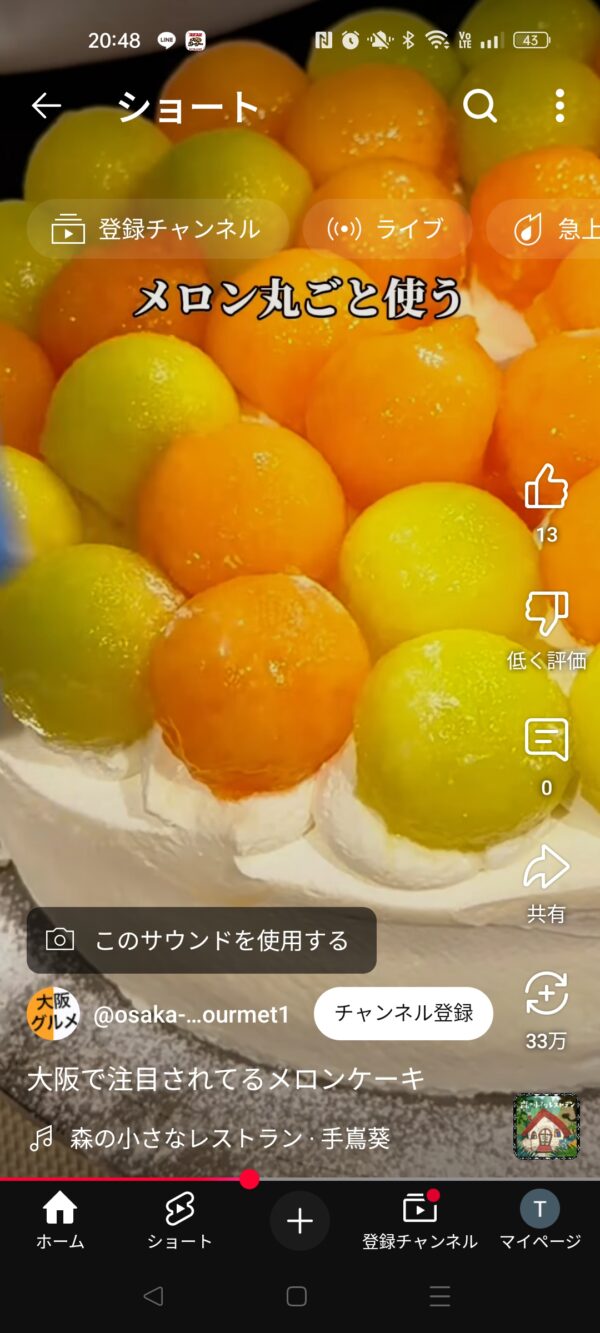Image resolution: width=600 pixels, height=1333 pixels.
Task: Open the comments on this short
Action: tap(546, 741)
